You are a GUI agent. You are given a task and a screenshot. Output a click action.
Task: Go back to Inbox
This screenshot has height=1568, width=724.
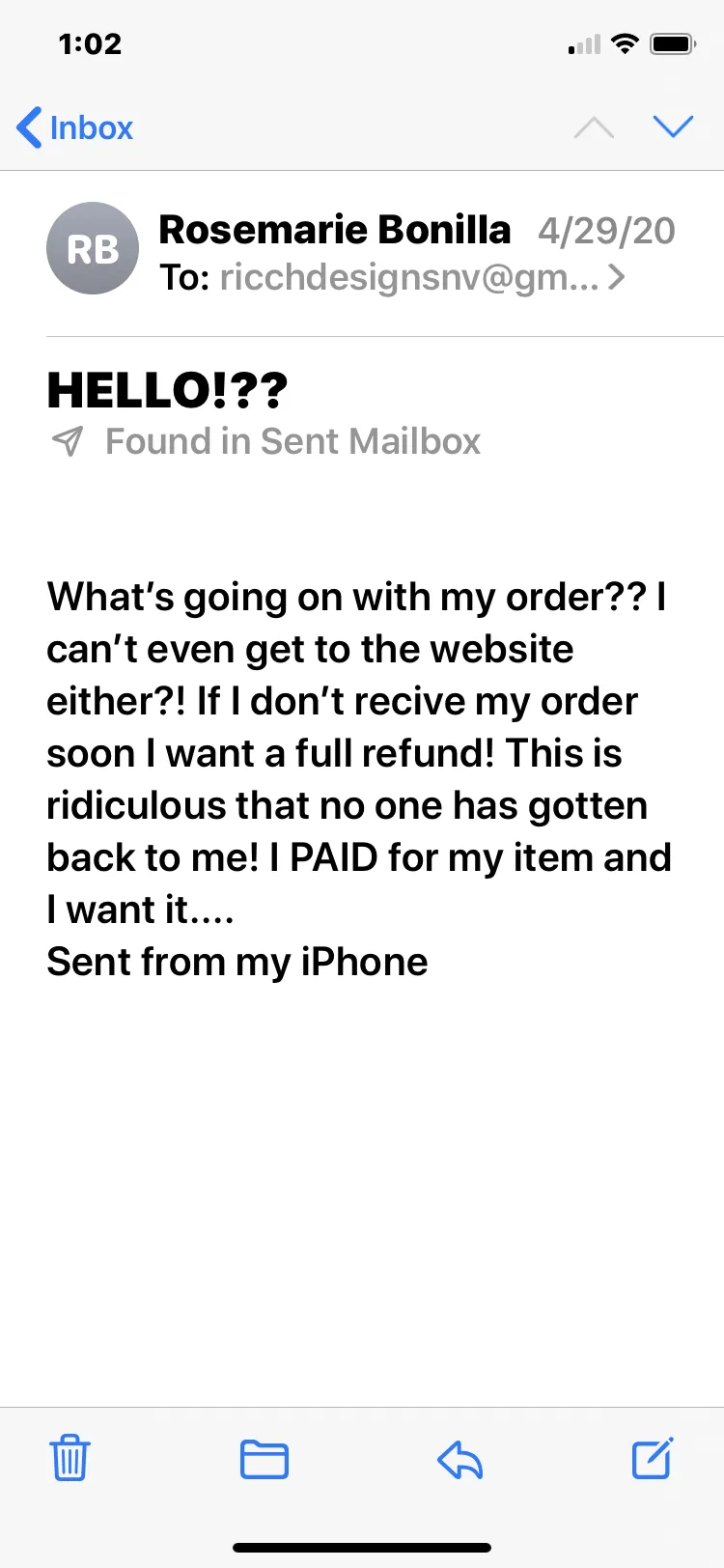[75, 127]
